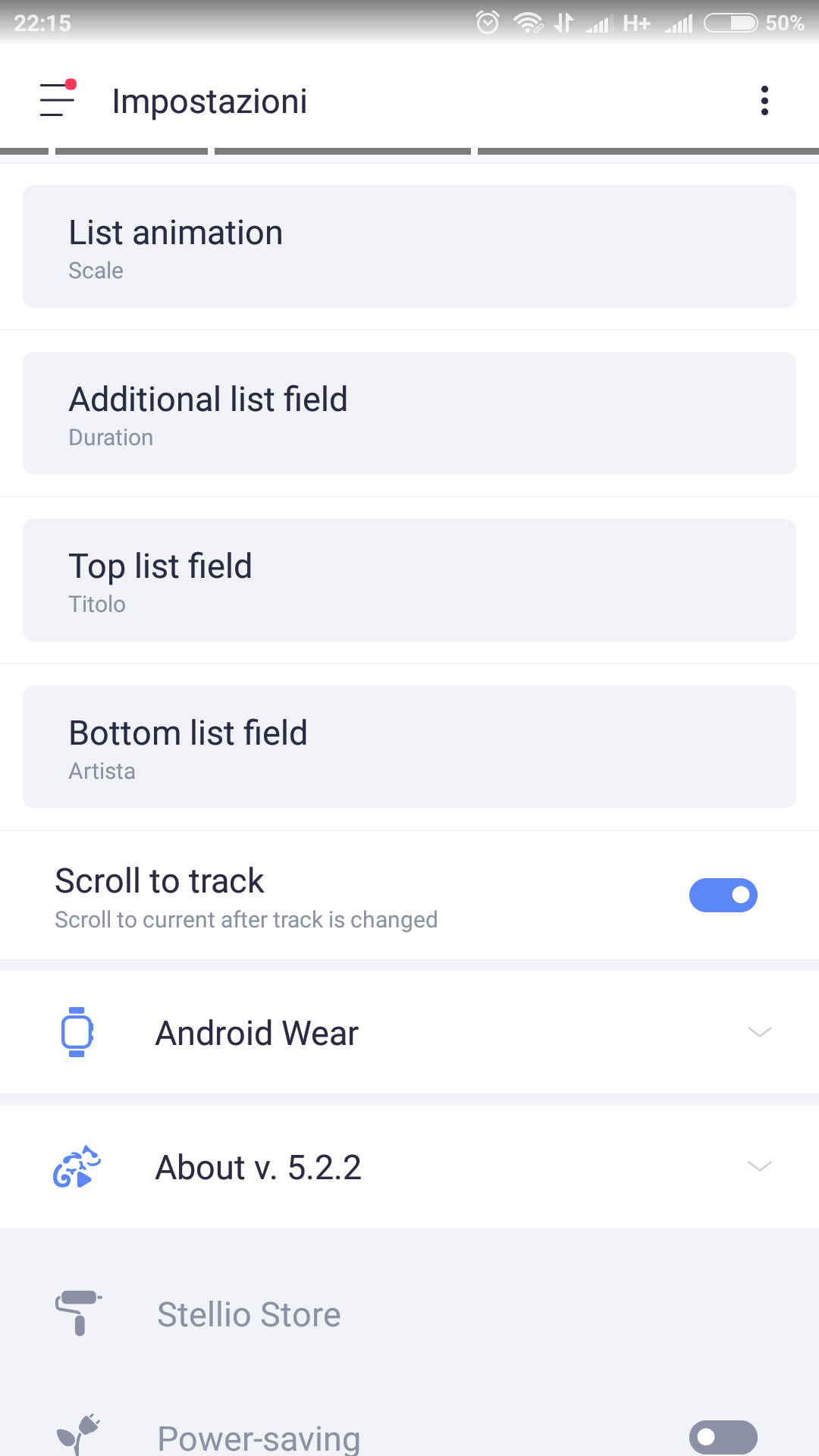Select the Top list field setting
Screen dimensions: 819x1456
click(409, 580)
